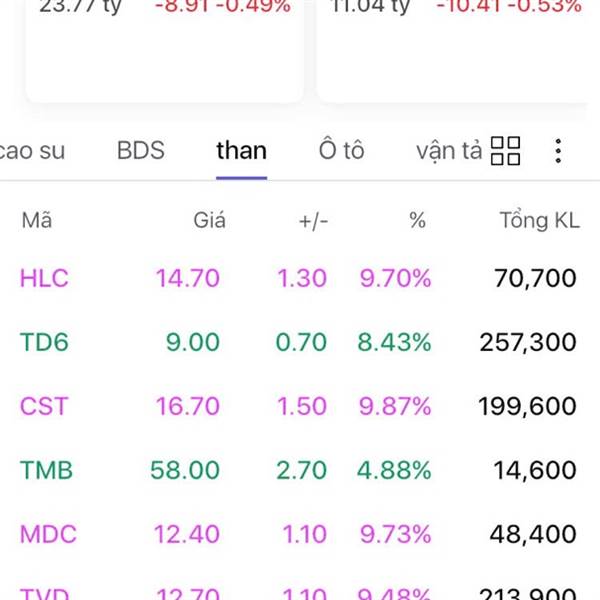Image resolution: width=600 pixels, height=600 pixels.
Task: Switch to the BDS tab
Action: [141, 151]
